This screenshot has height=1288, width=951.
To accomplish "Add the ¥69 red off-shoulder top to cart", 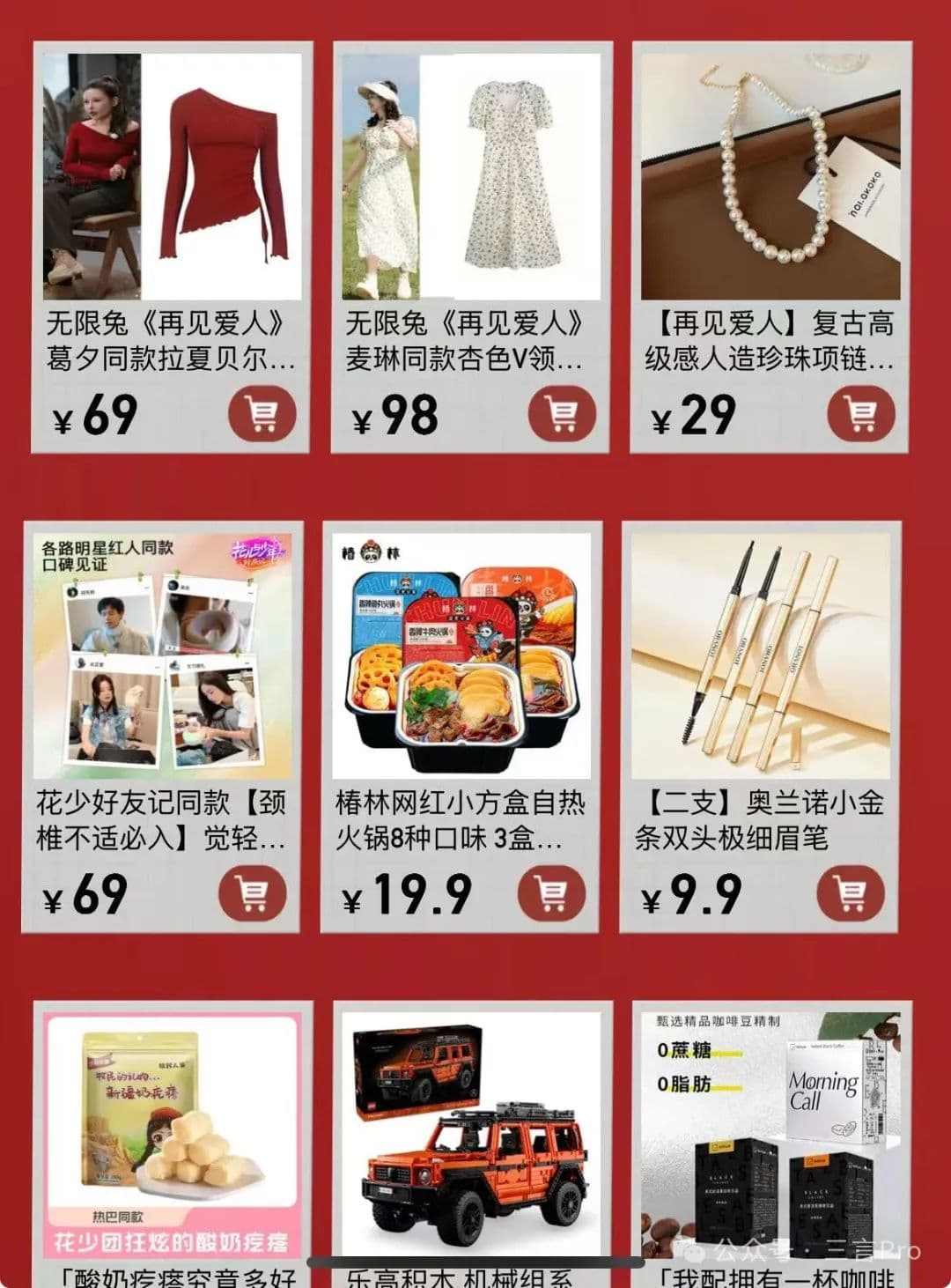I will click(x=262, y=414).
